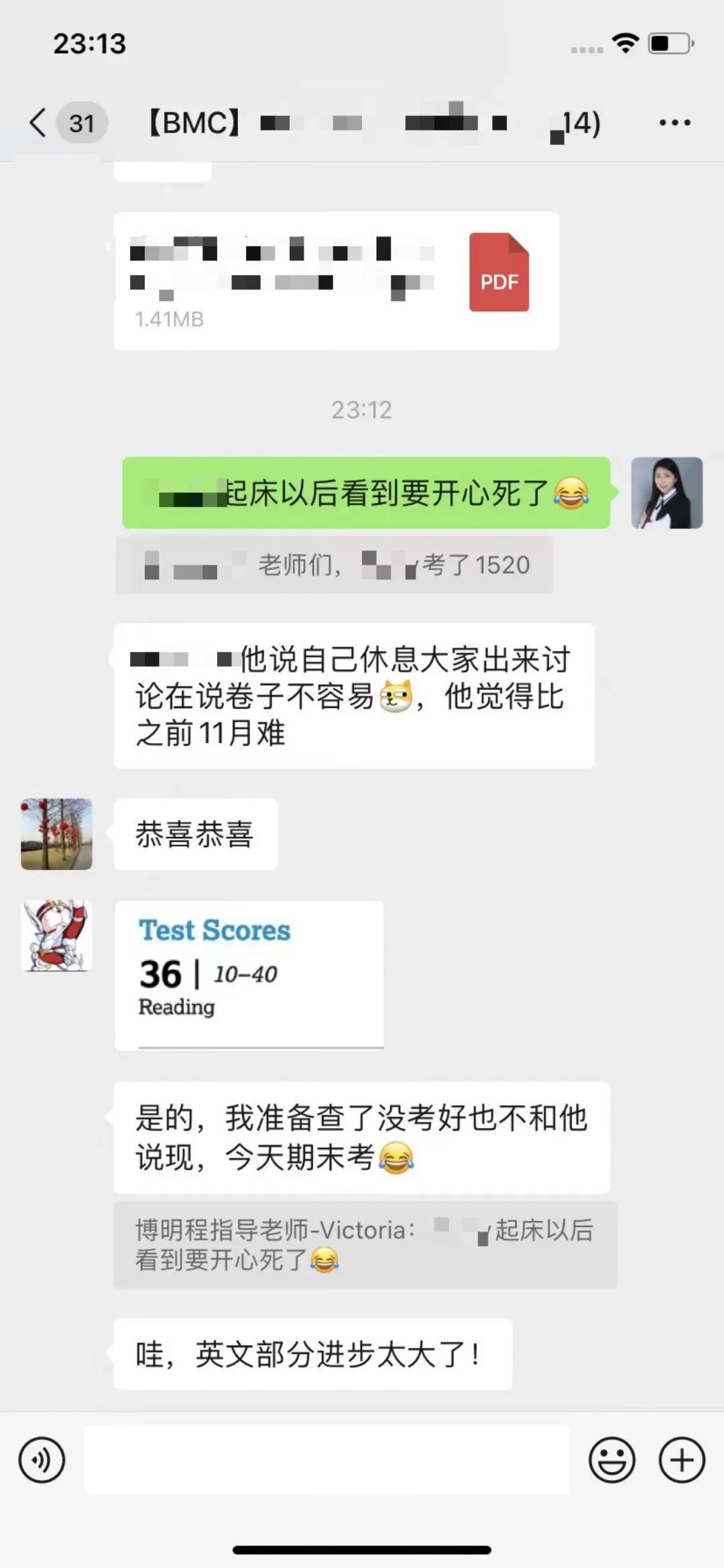Open avatar of Test Scores sender

click(x=57, y=936)
